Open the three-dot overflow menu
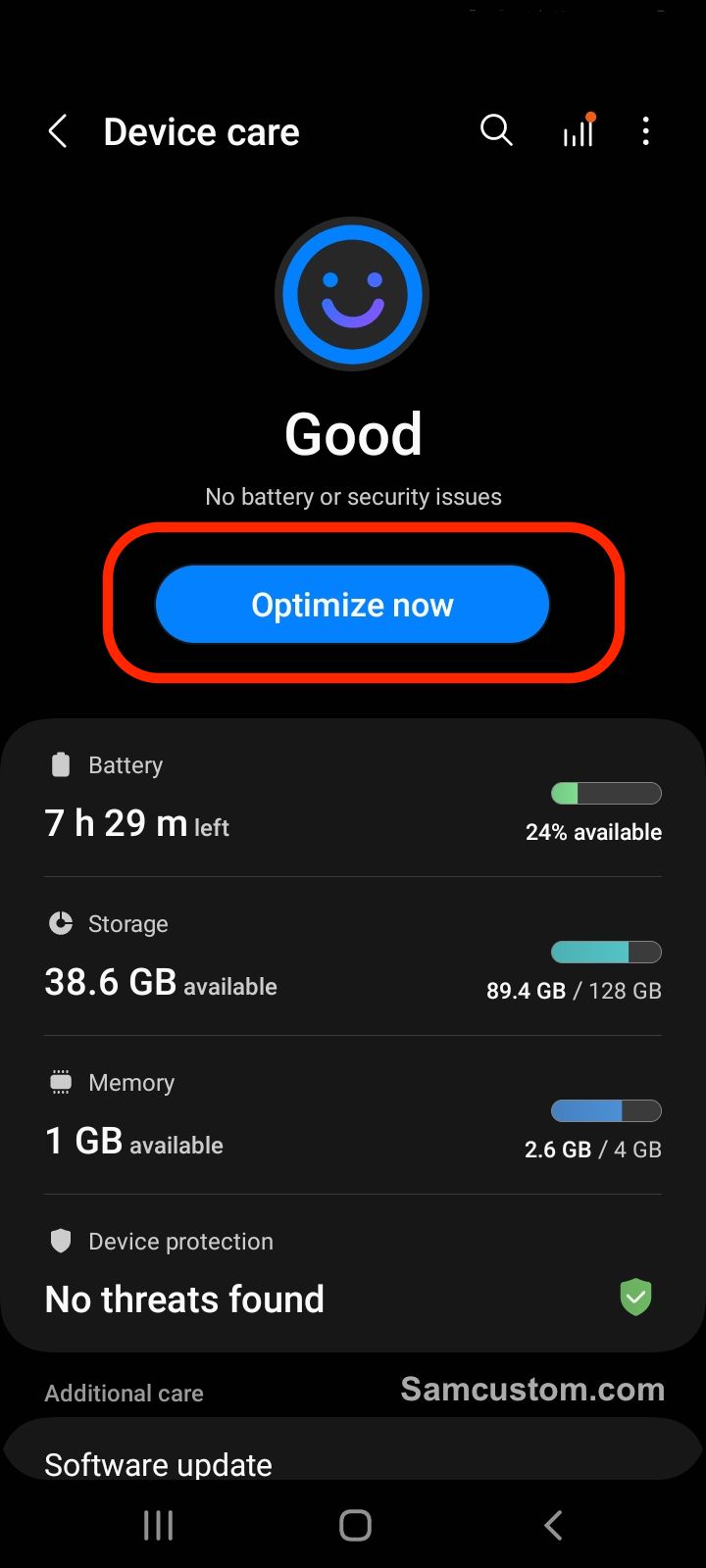Screen dimensions: 706x1568 645,131
